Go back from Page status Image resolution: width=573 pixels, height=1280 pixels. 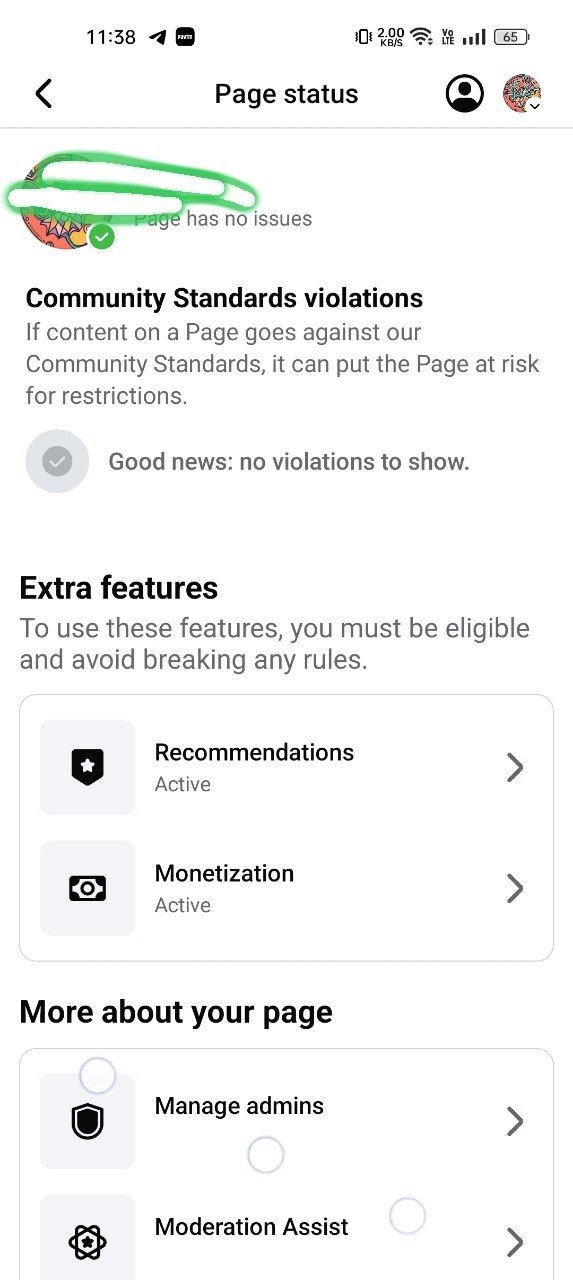coord(43,94)
